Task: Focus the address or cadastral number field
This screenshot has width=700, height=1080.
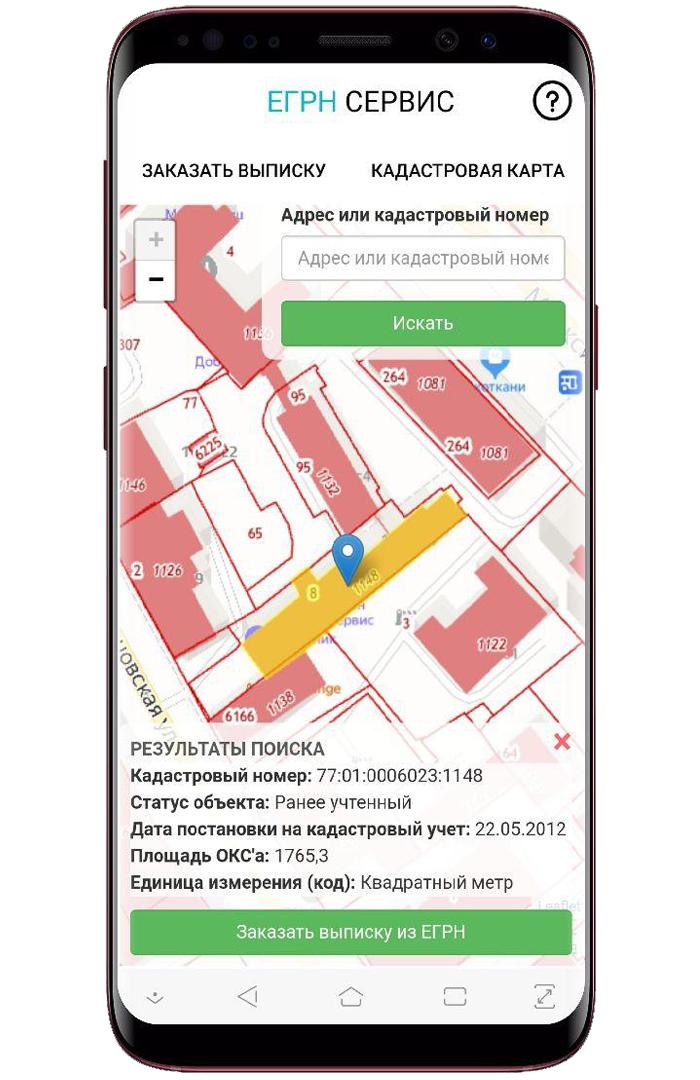Action: (x=422, y=258)
